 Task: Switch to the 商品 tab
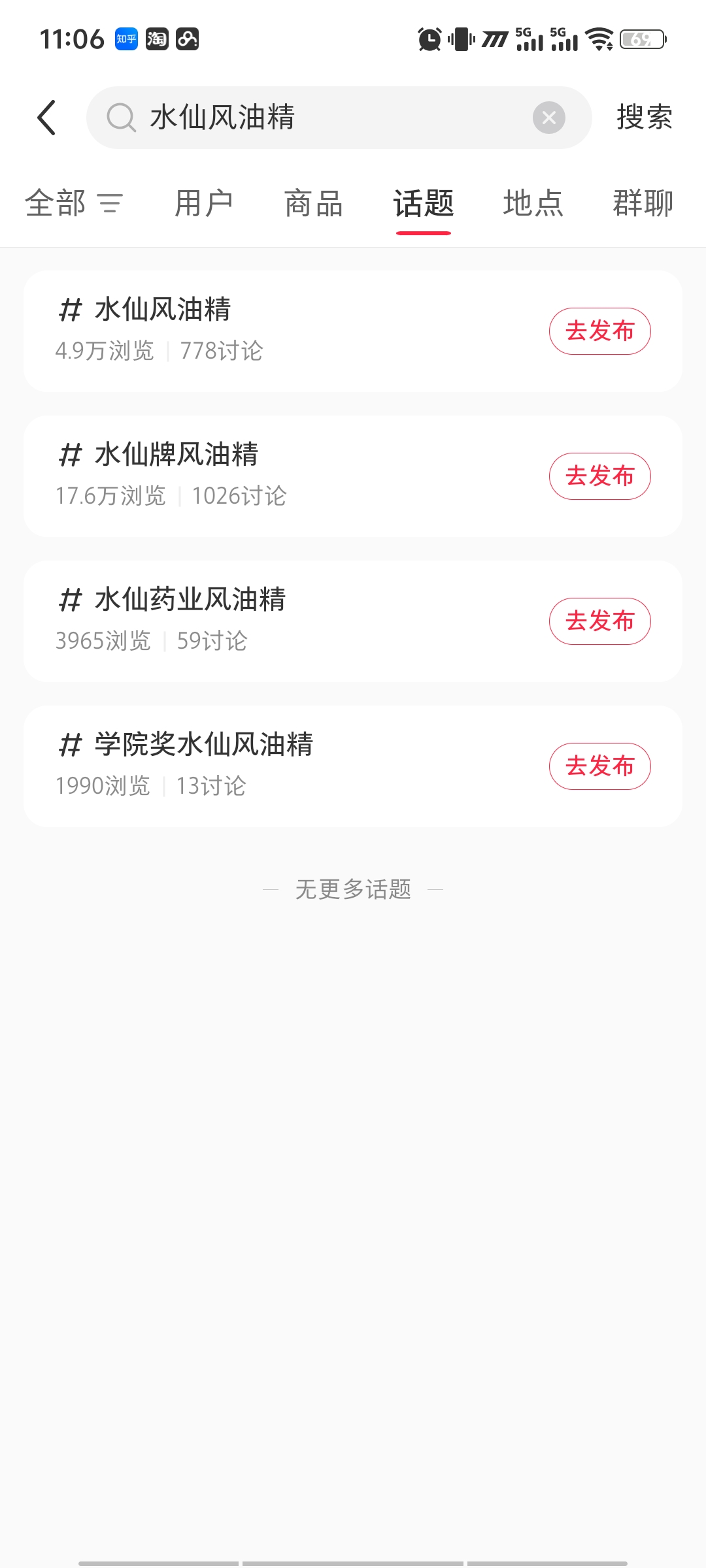pyautogui.click(x=314, y=203)
